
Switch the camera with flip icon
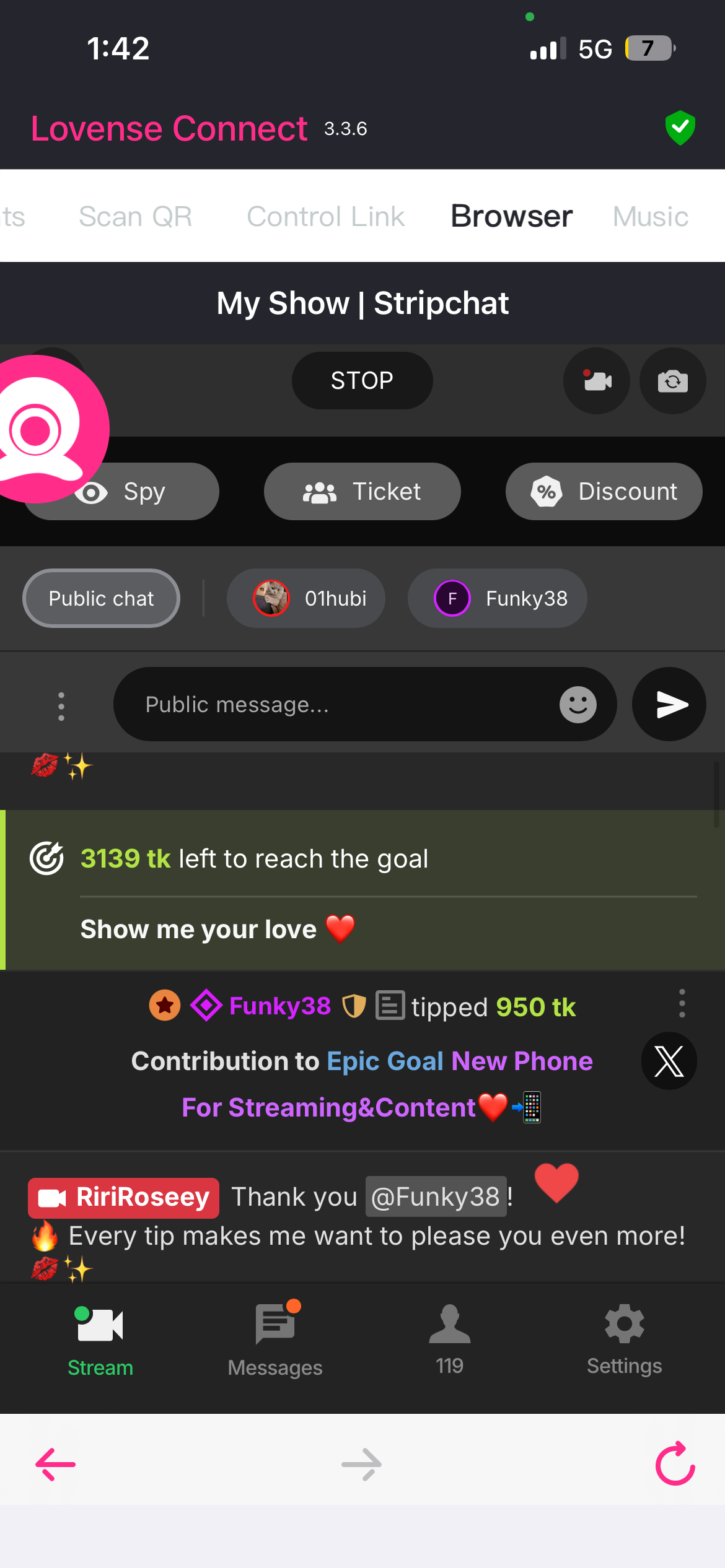(672, 381)
